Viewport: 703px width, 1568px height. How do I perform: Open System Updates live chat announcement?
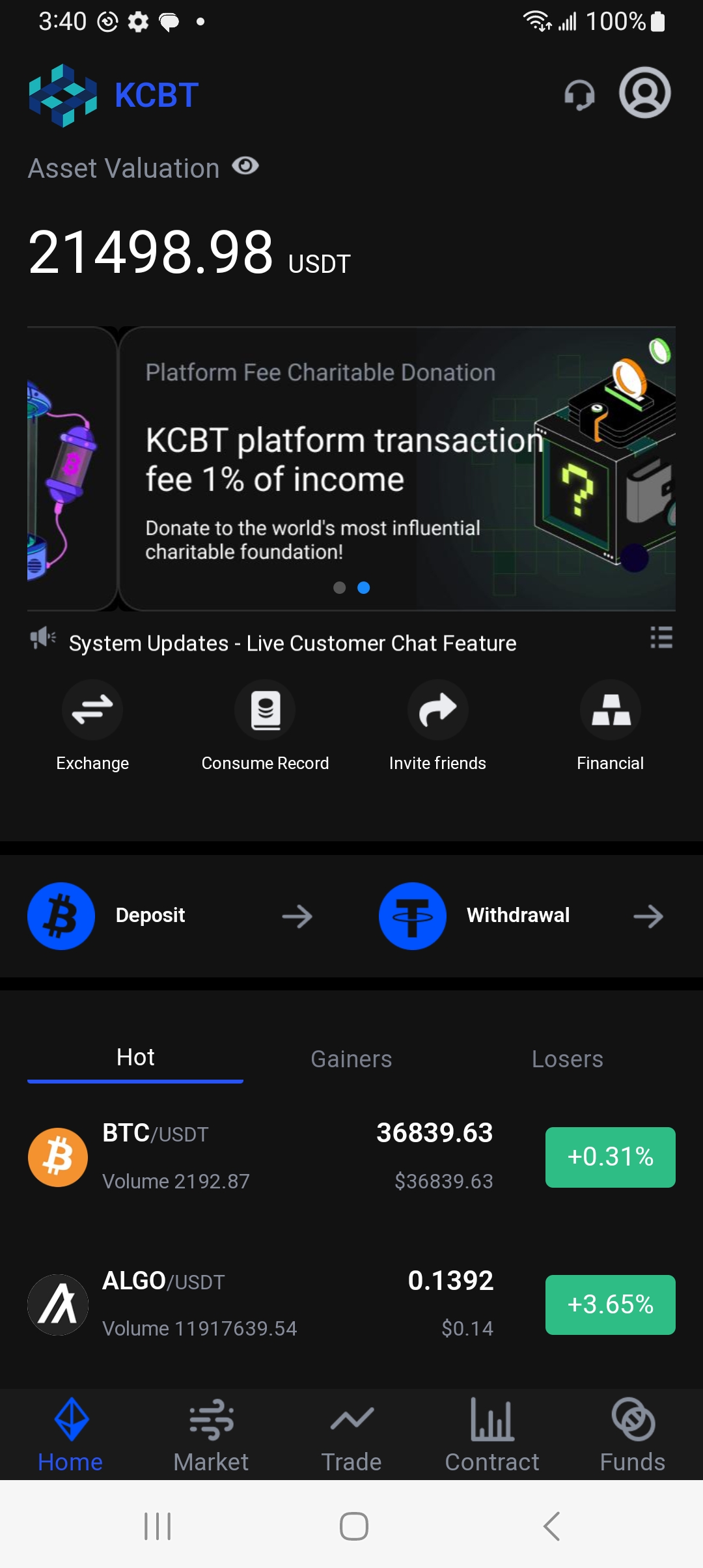click(x=292, y=643)
